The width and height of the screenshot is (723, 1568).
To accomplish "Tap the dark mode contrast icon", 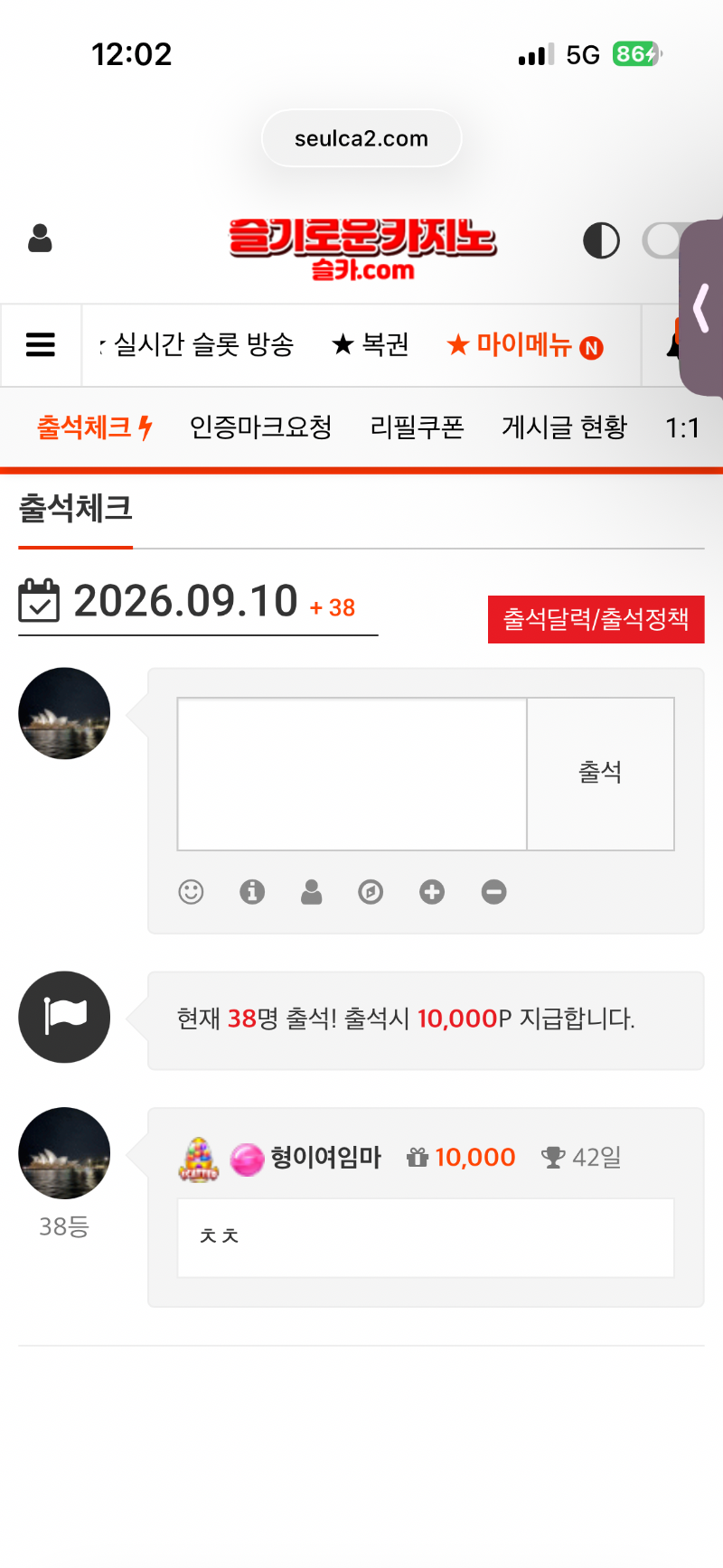I will click(x=601, y=240).
